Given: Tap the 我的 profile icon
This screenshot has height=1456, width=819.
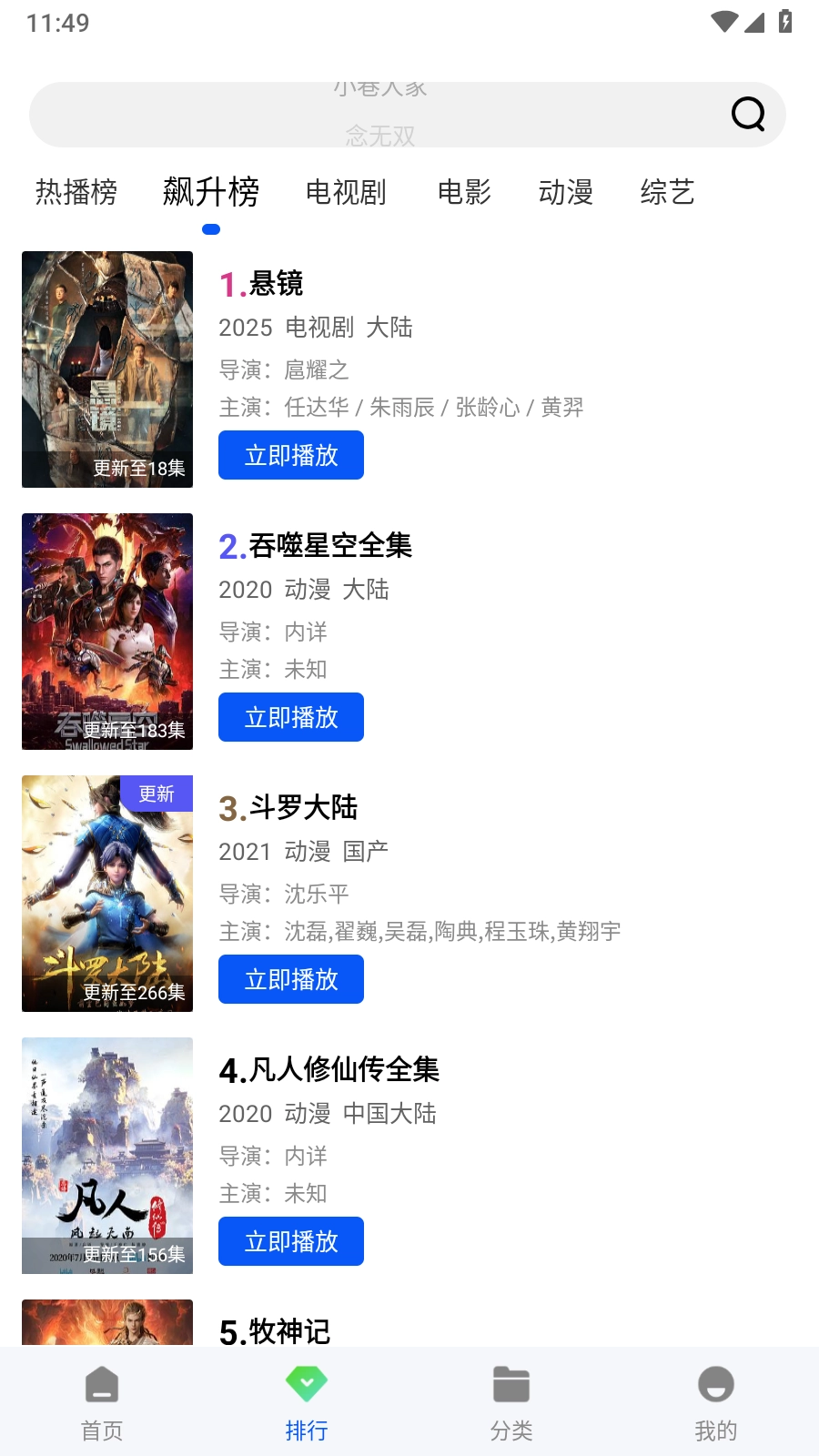Looking at the screenshot, I should click(715, 1400).
